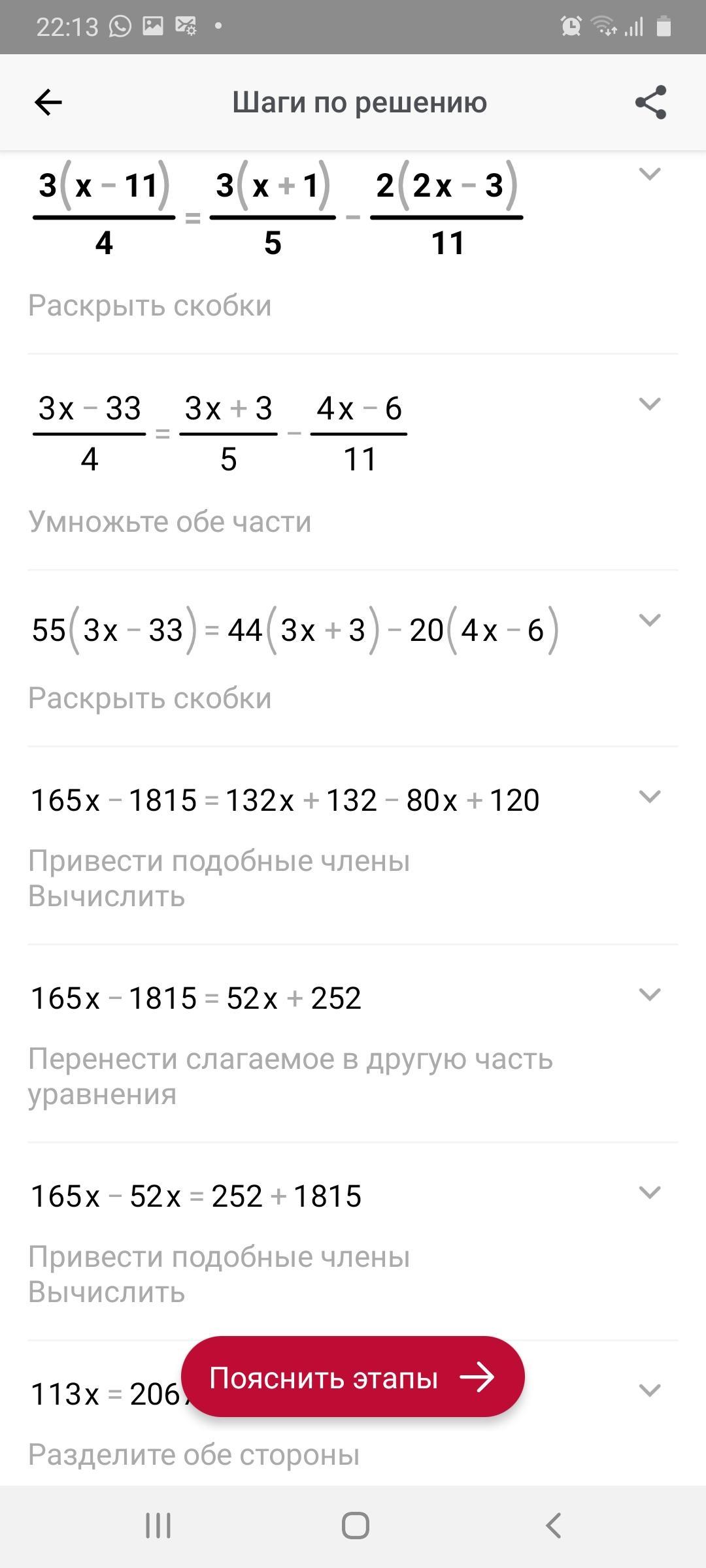Tap the Пояснить этапы button
Screen dimensions: 706x1568
coord(353,1377)
